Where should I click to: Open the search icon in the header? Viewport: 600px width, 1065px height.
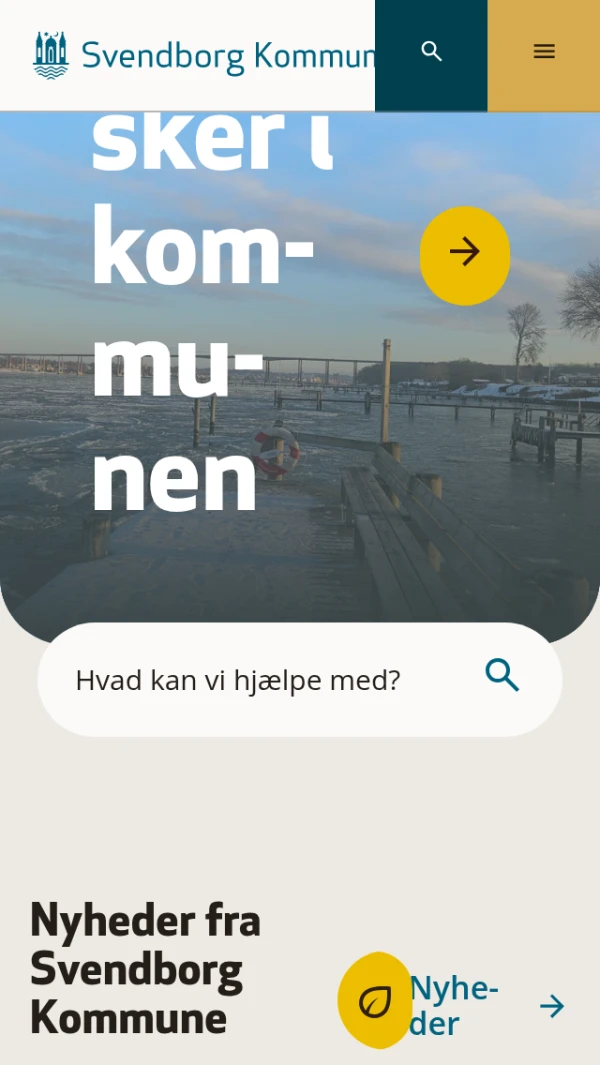coord(431,52)
